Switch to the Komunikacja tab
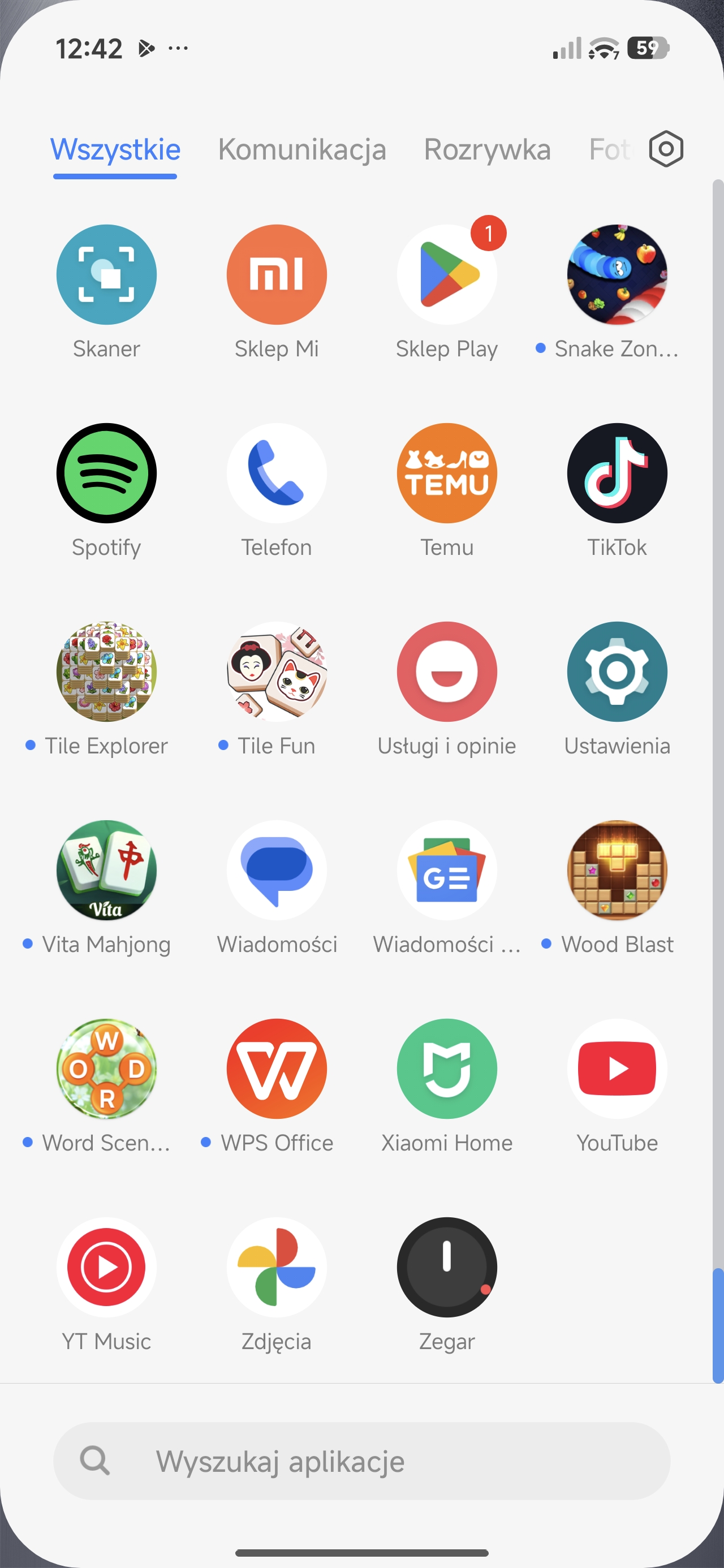The image size is (724, 1568). coord(302,150)
